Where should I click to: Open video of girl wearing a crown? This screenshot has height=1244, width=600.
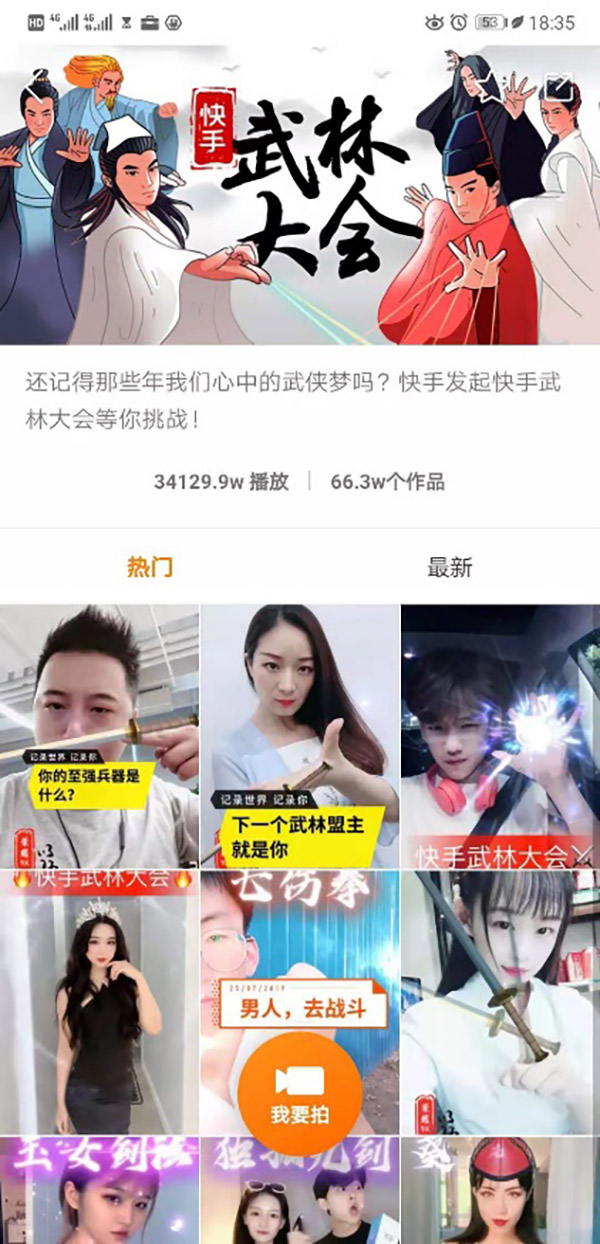click(x=99, y=1000)
